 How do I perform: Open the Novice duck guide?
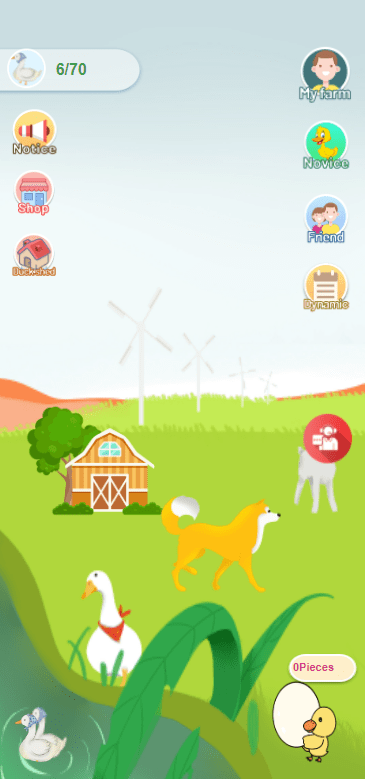coord(326,145)
